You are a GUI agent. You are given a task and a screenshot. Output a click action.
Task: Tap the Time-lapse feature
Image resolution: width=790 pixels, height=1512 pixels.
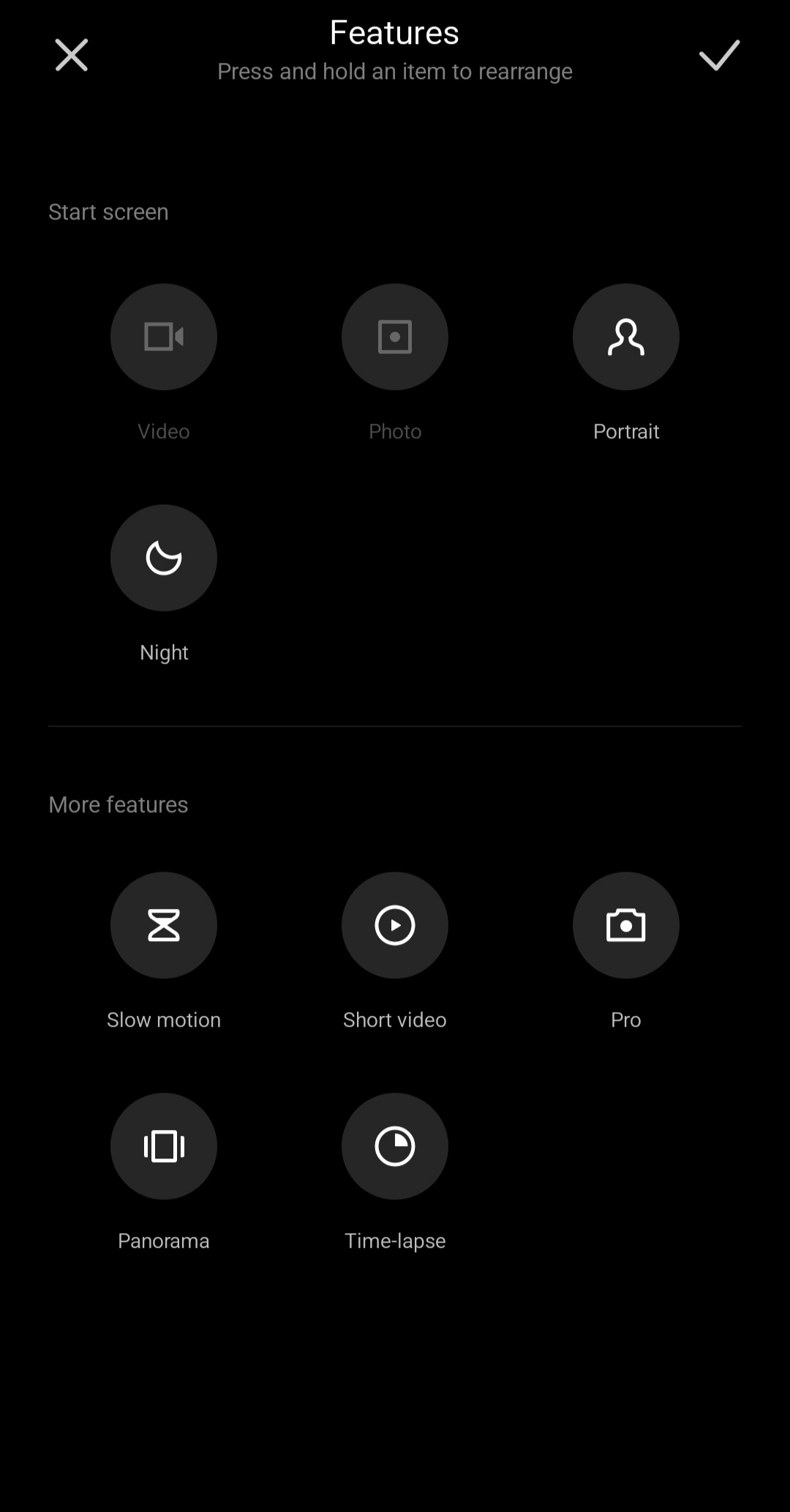(x=395, y=1146)
